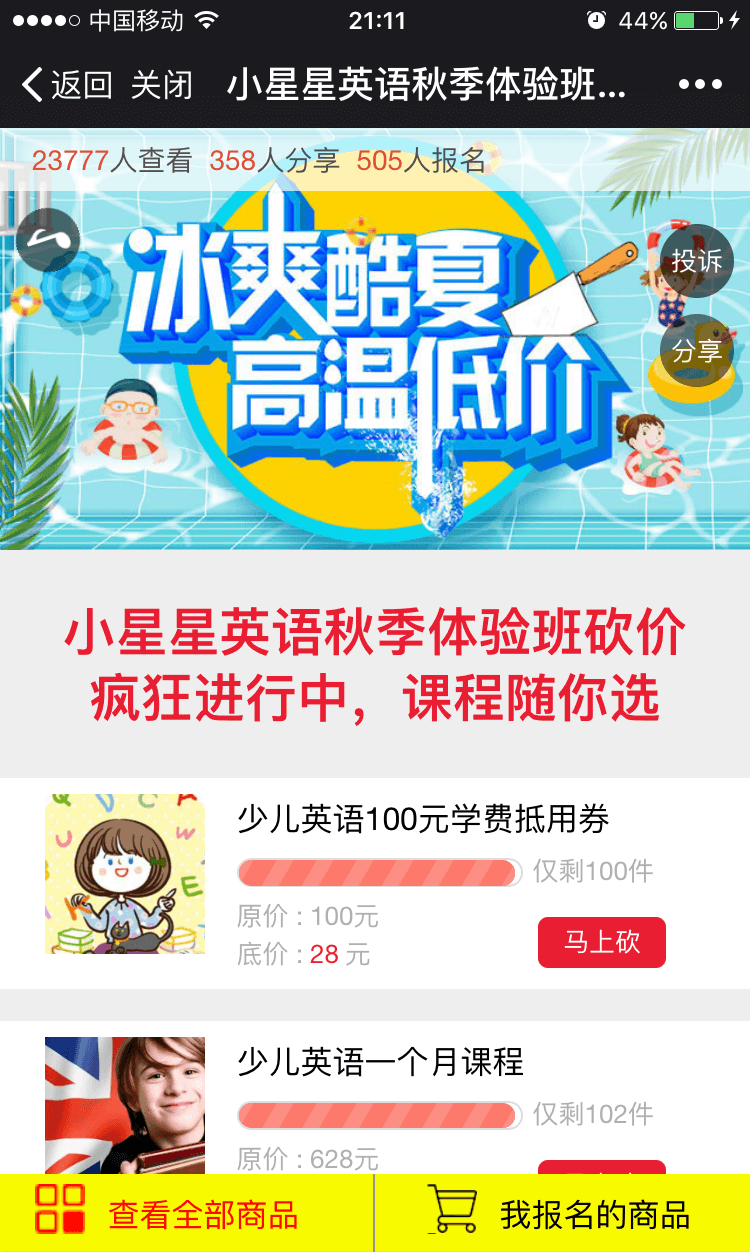Tap 马上砍 for 少儿英语100元学费抵用券
The height and width of the screenshot is (1252, 750).
[x=601, y=942]
